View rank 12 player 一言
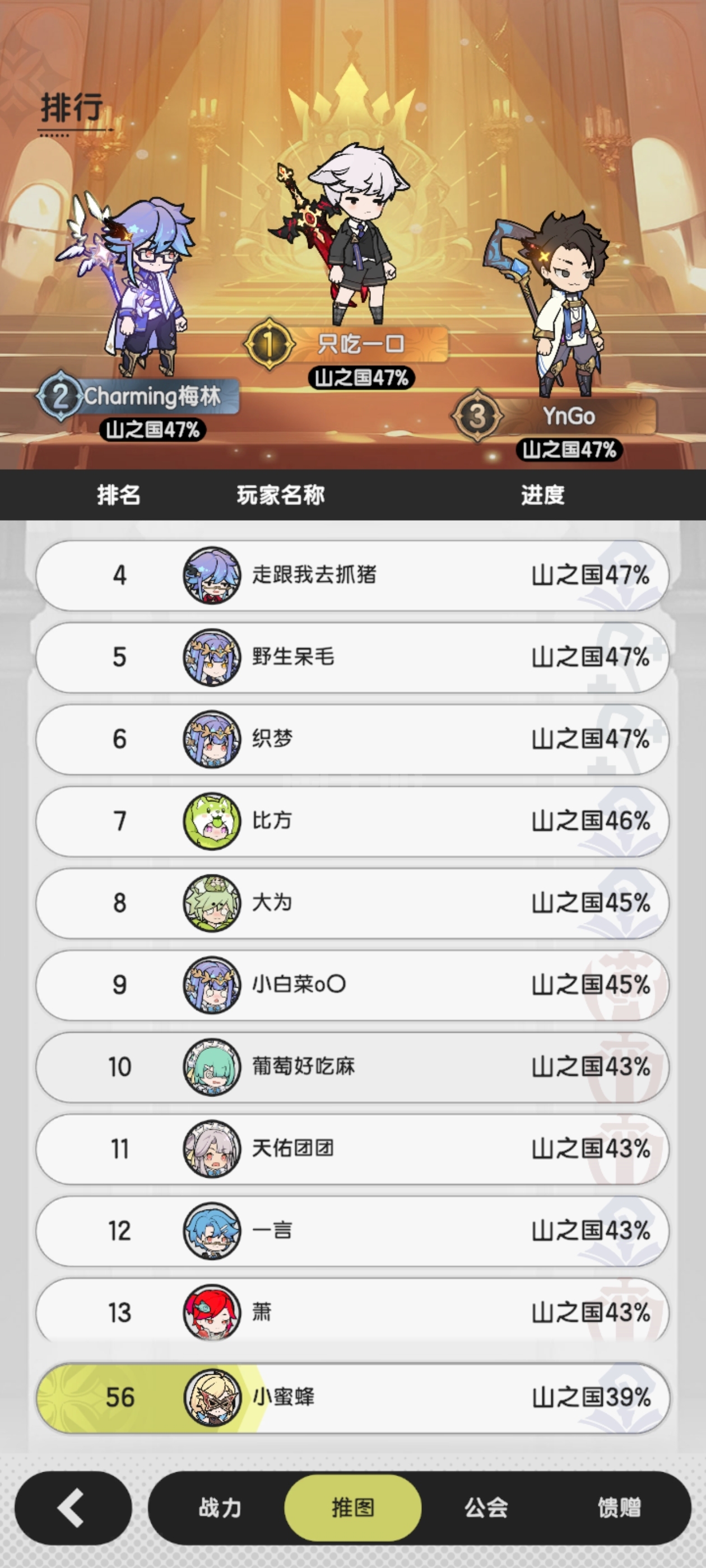This screenshot has width=706, height=1568. tap(352, 1231)
